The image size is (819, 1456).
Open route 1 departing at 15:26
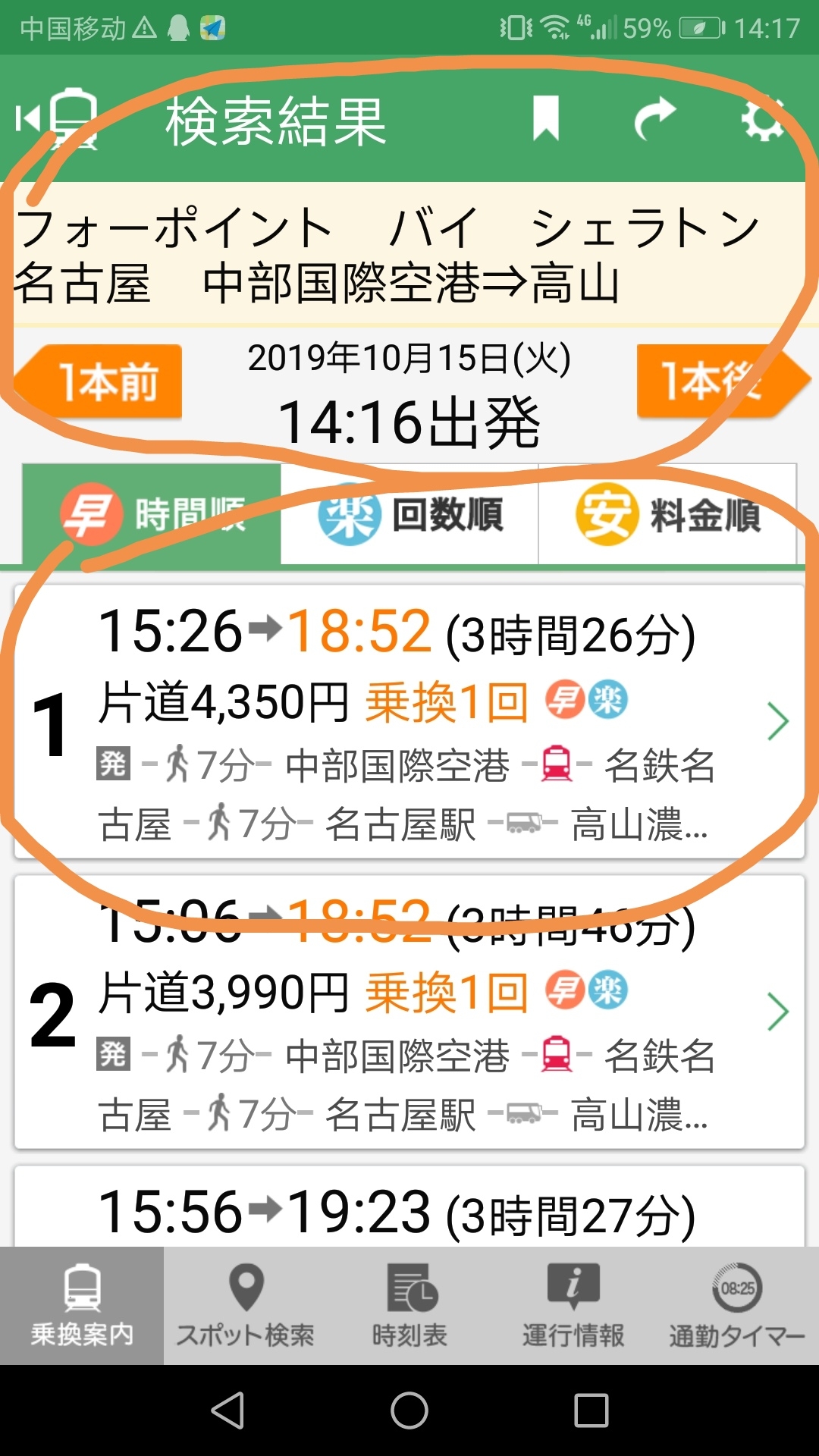click(x=409, y=722)
